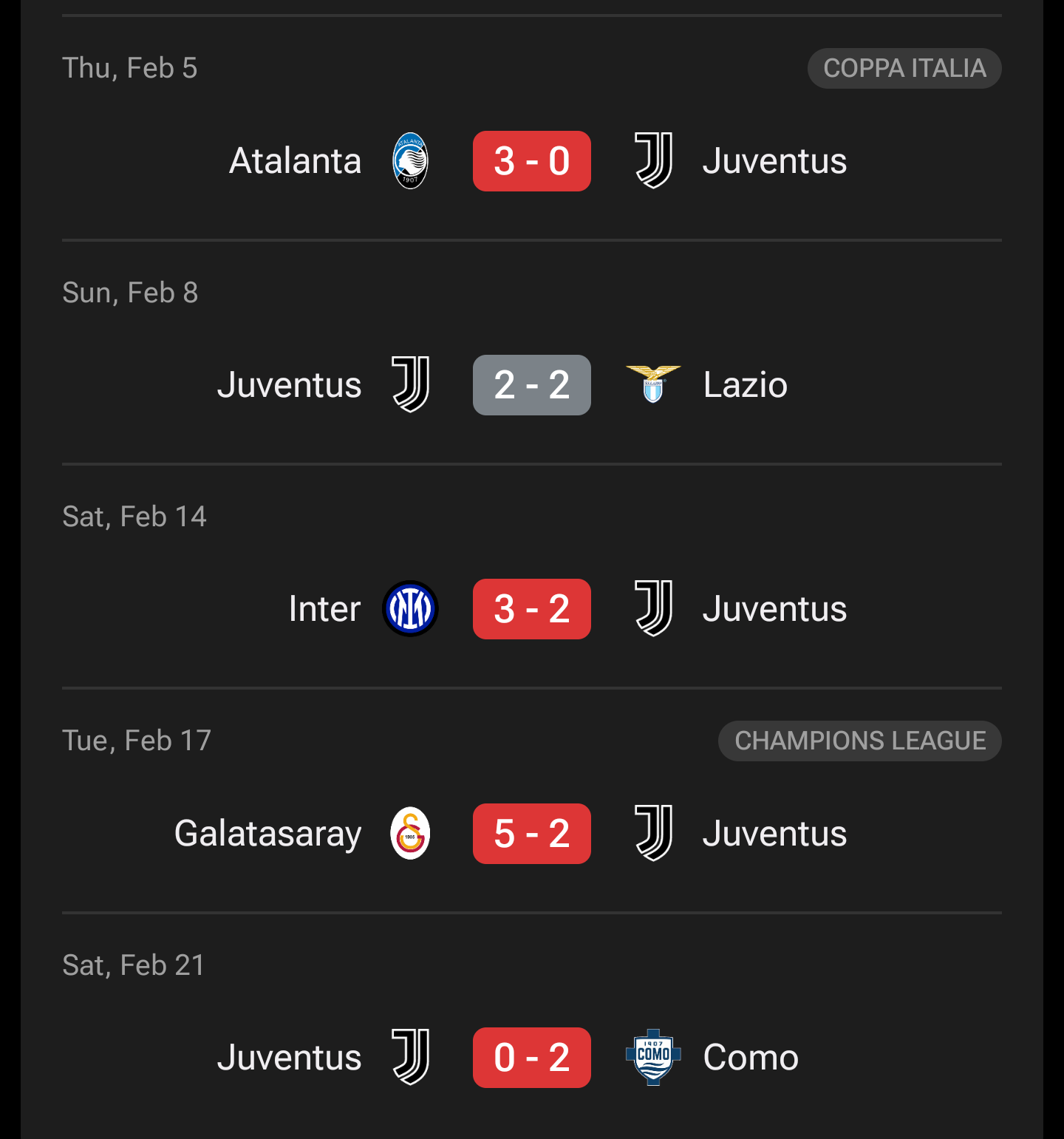Open the Atalanta vs Juventus match
The image size is (1064, 1139).
coord(531,161)
